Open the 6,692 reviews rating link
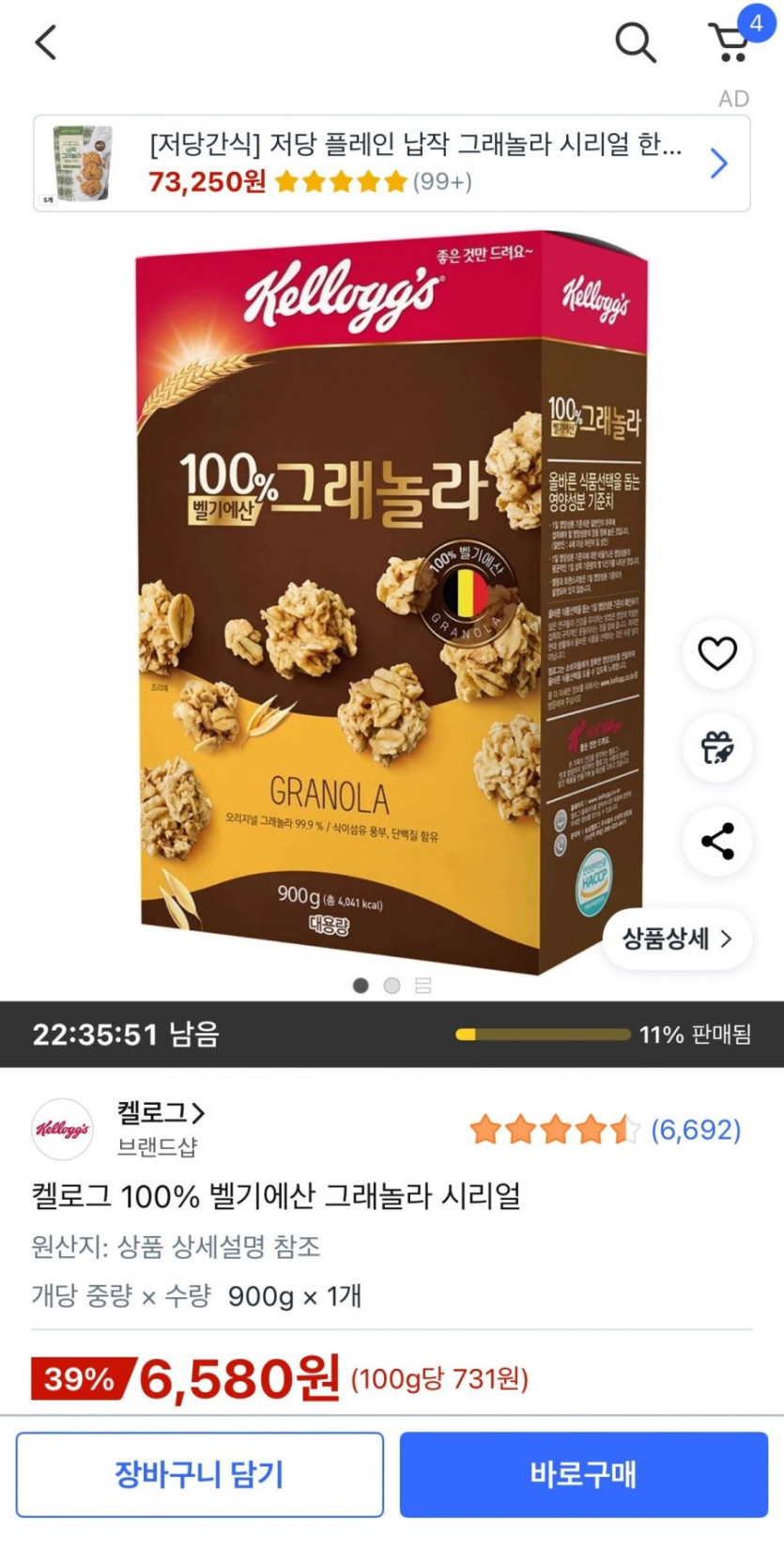This screenshot has height=1551, width=784. click(x=697, y=1130)
